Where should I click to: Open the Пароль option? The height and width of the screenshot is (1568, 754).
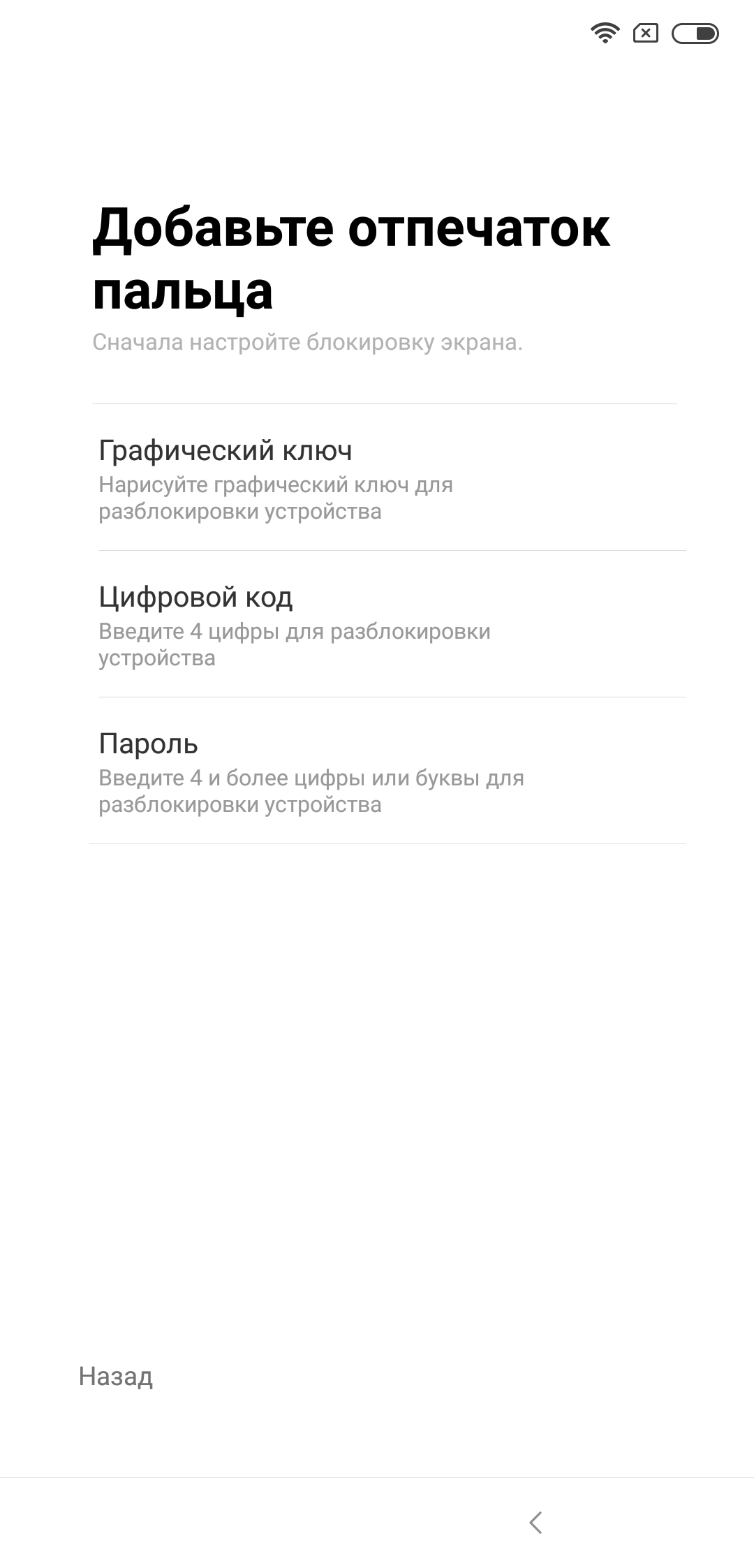click(x=388, y=771)
